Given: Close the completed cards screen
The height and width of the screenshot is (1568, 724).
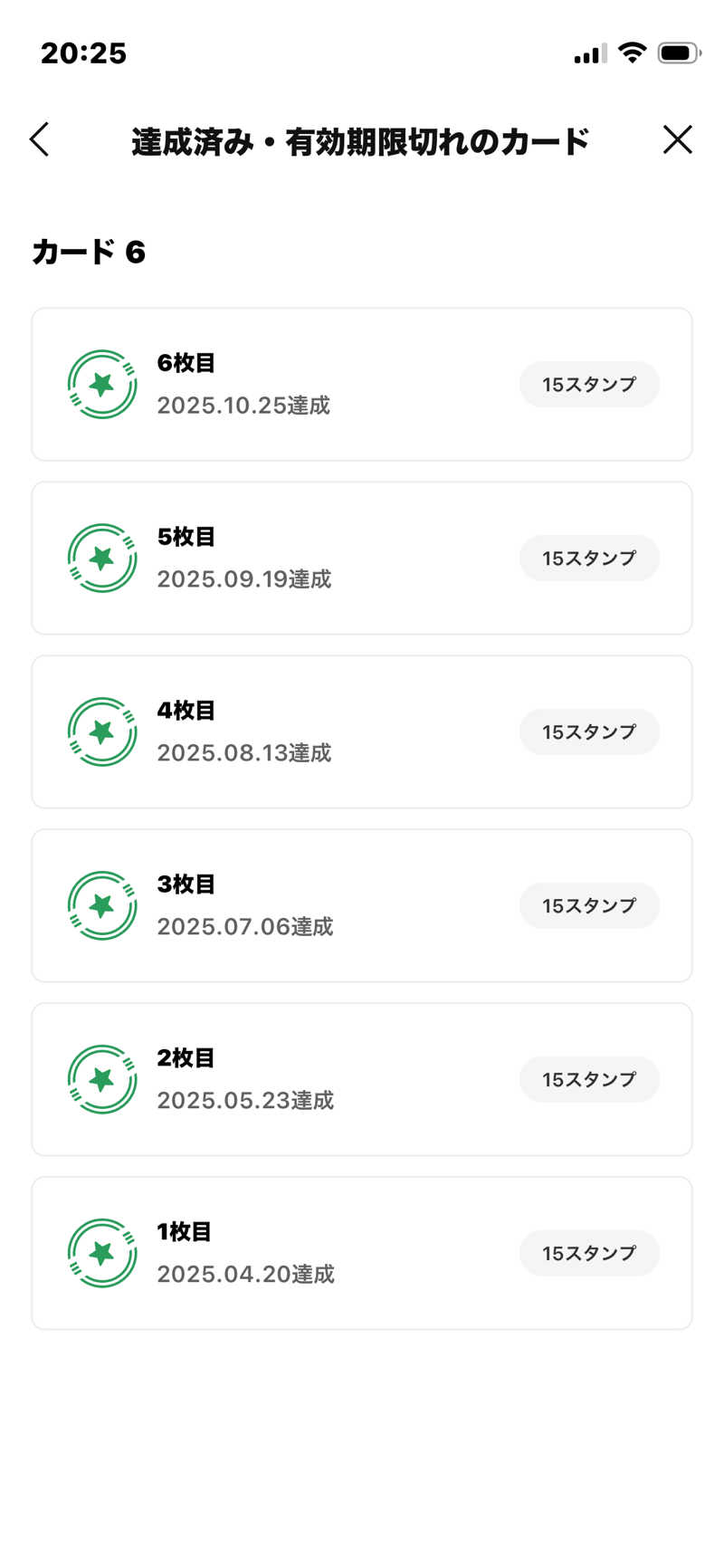Looking at the screenshot, I should (x=677, y=140).
